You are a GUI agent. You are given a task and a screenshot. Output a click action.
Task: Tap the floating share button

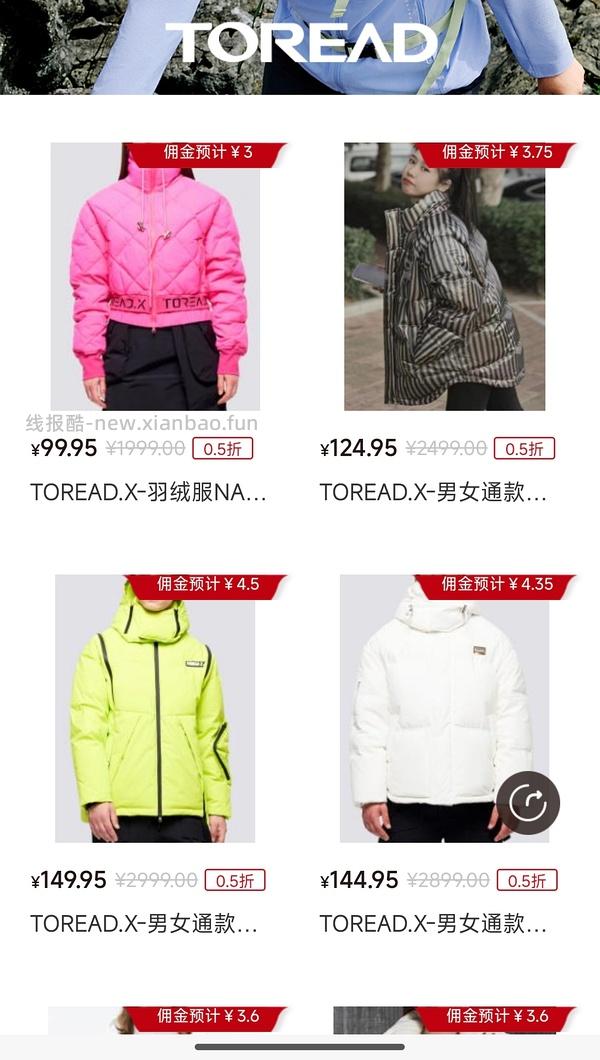tap(528, 803)
